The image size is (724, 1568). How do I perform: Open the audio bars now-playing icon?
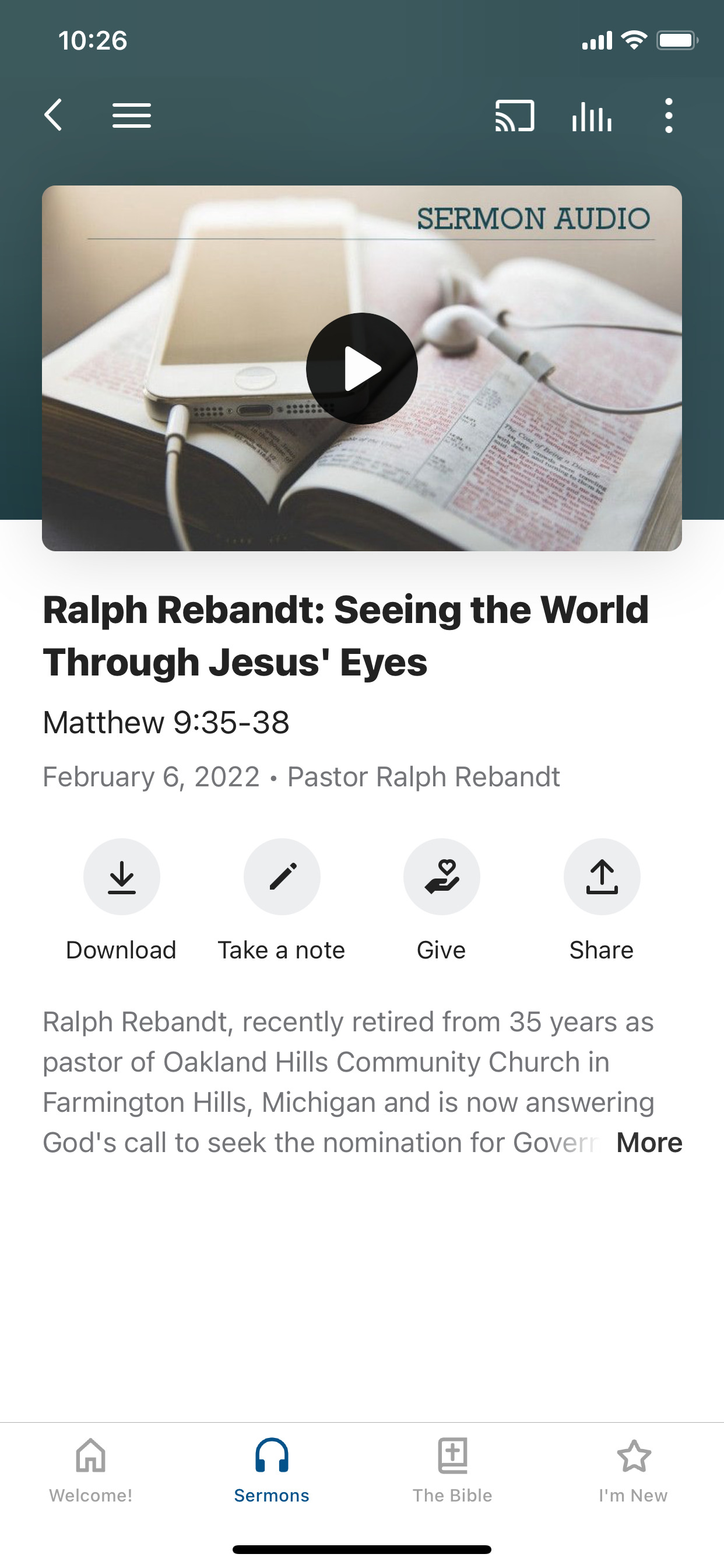(x=591, y=115)
